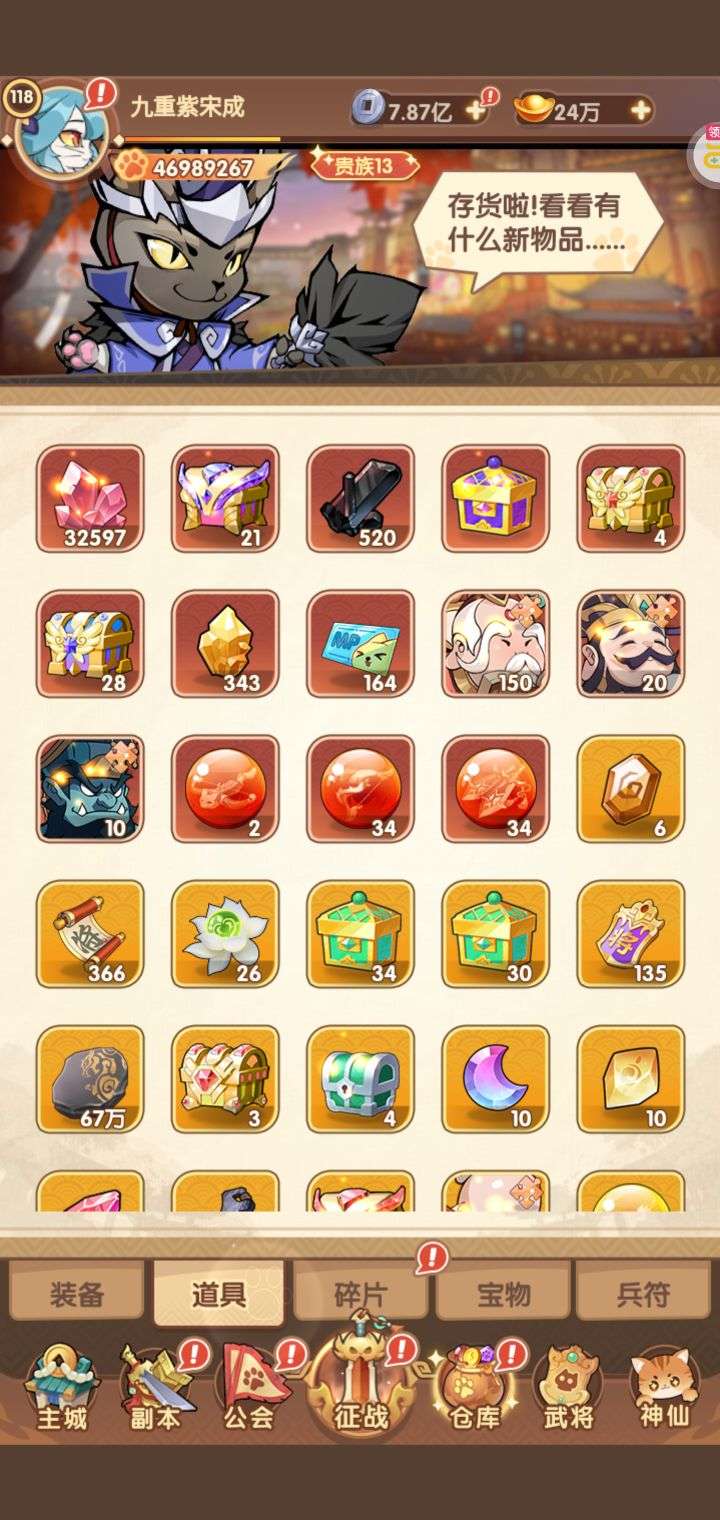Add more coins with the plus button beside 7.87亿
The width and height of the screenshot is (720, 1520).
coord(476,110)
